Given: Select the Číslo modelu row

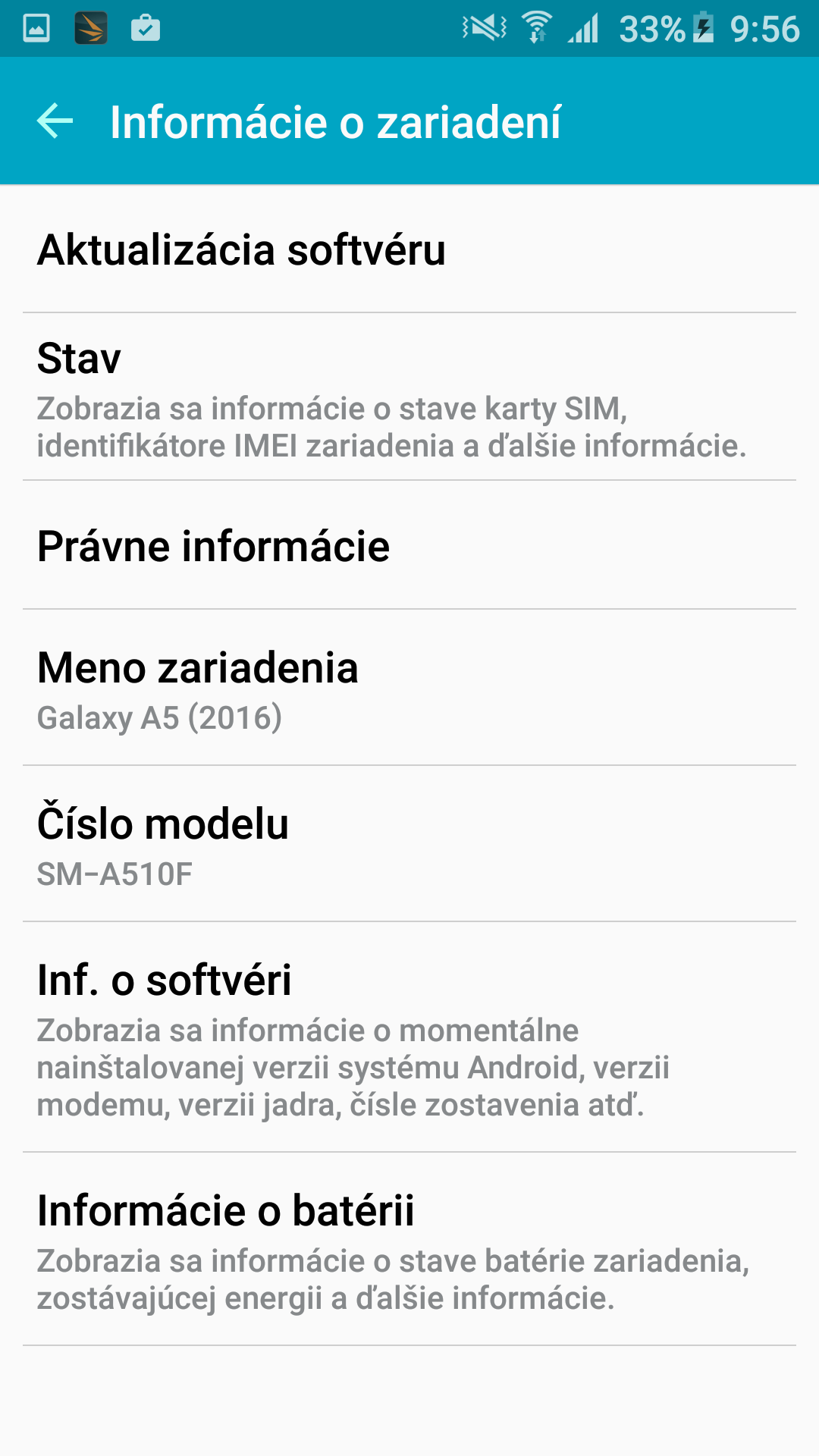Looking at the screenshot, I should [x=409, y=844].
